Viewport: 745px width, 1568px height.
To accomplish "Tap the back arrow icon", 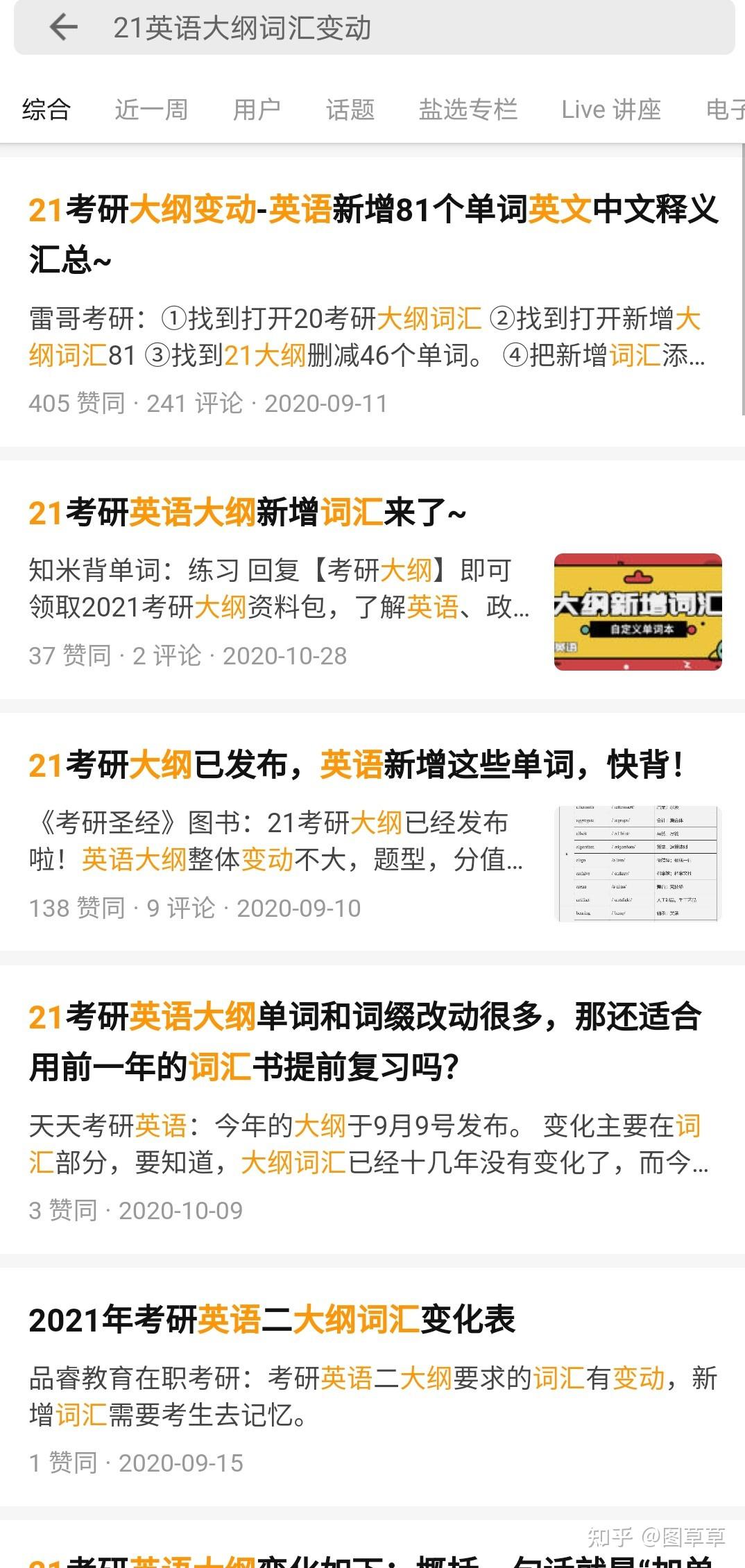I will point(62,28).
